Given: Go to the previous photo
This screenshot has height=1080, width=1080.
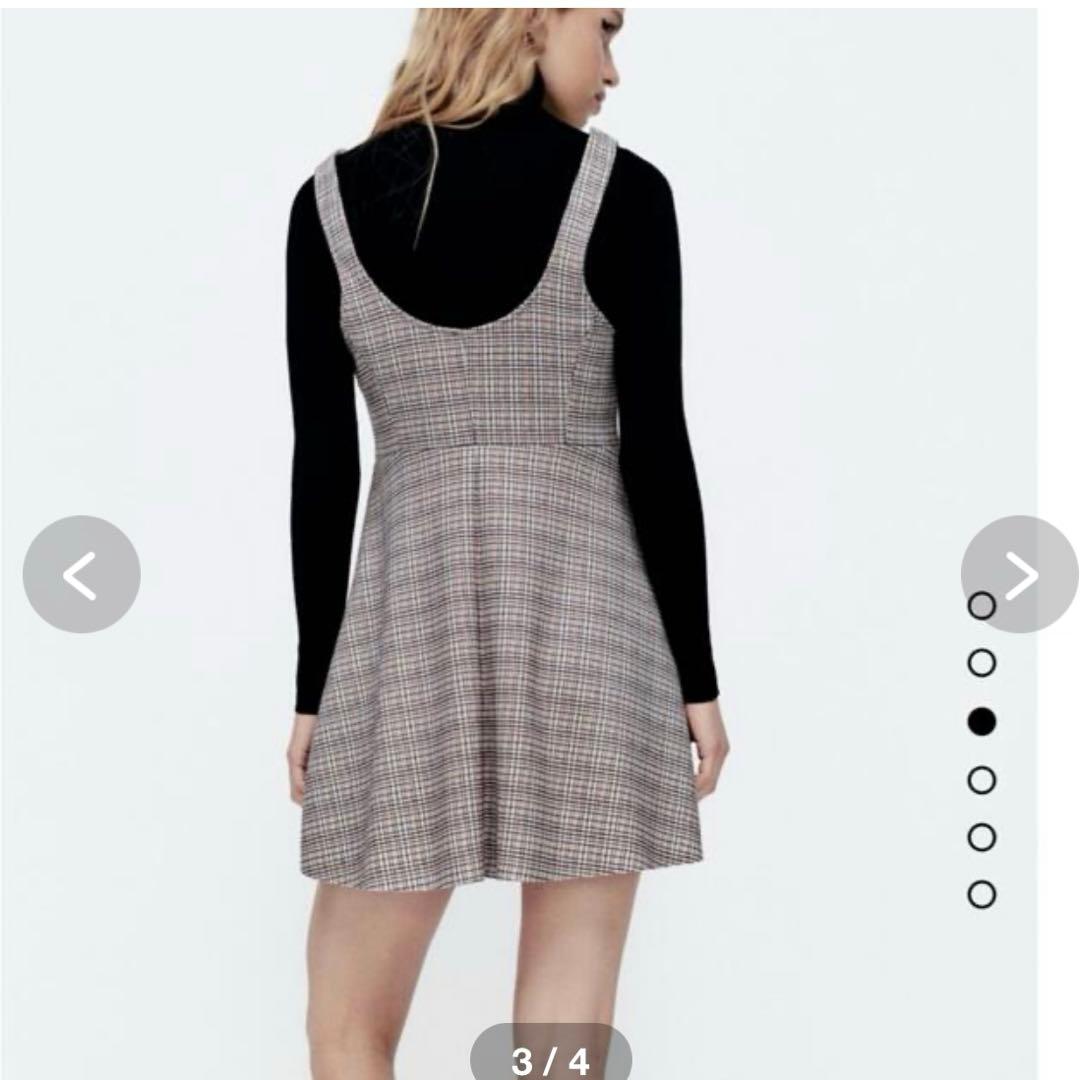Looking at the screenshot, I should click(81, 574).
